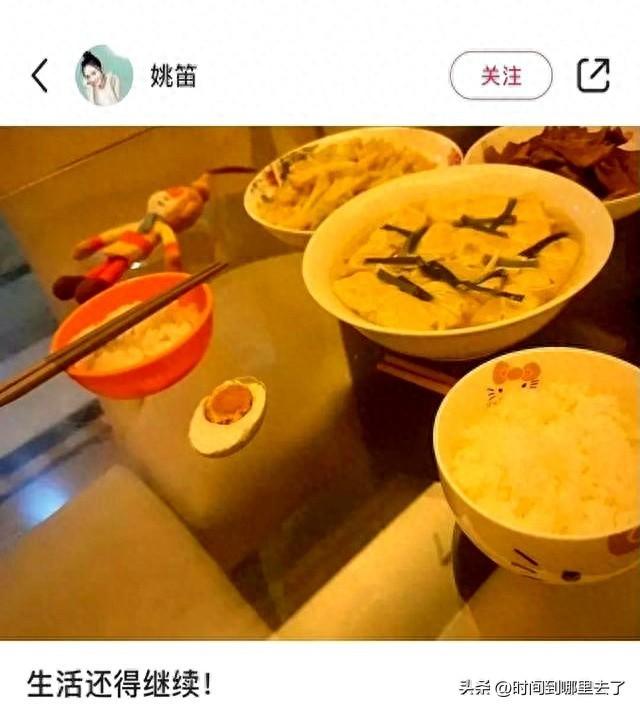Go back using the back arrow
The image size is (640, 710).
click(40, 76)
